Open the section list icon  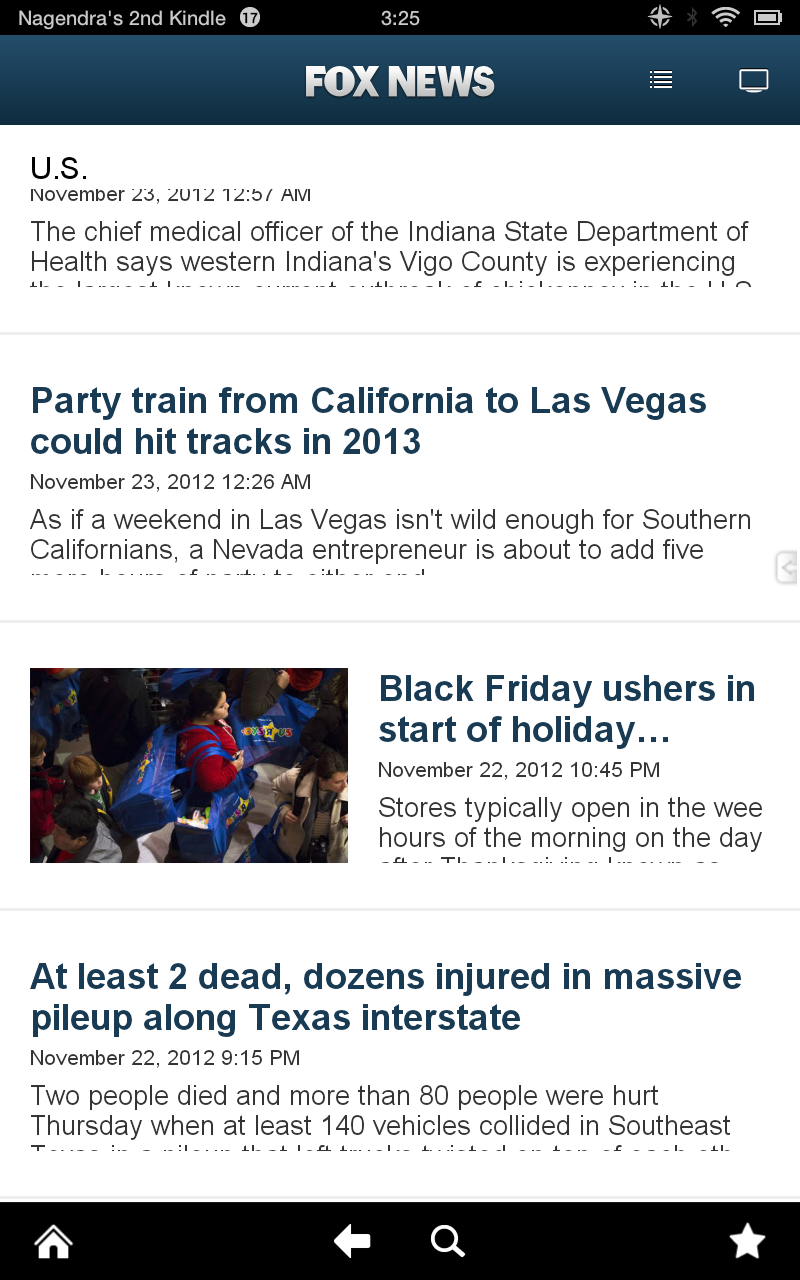pos(660,80)
